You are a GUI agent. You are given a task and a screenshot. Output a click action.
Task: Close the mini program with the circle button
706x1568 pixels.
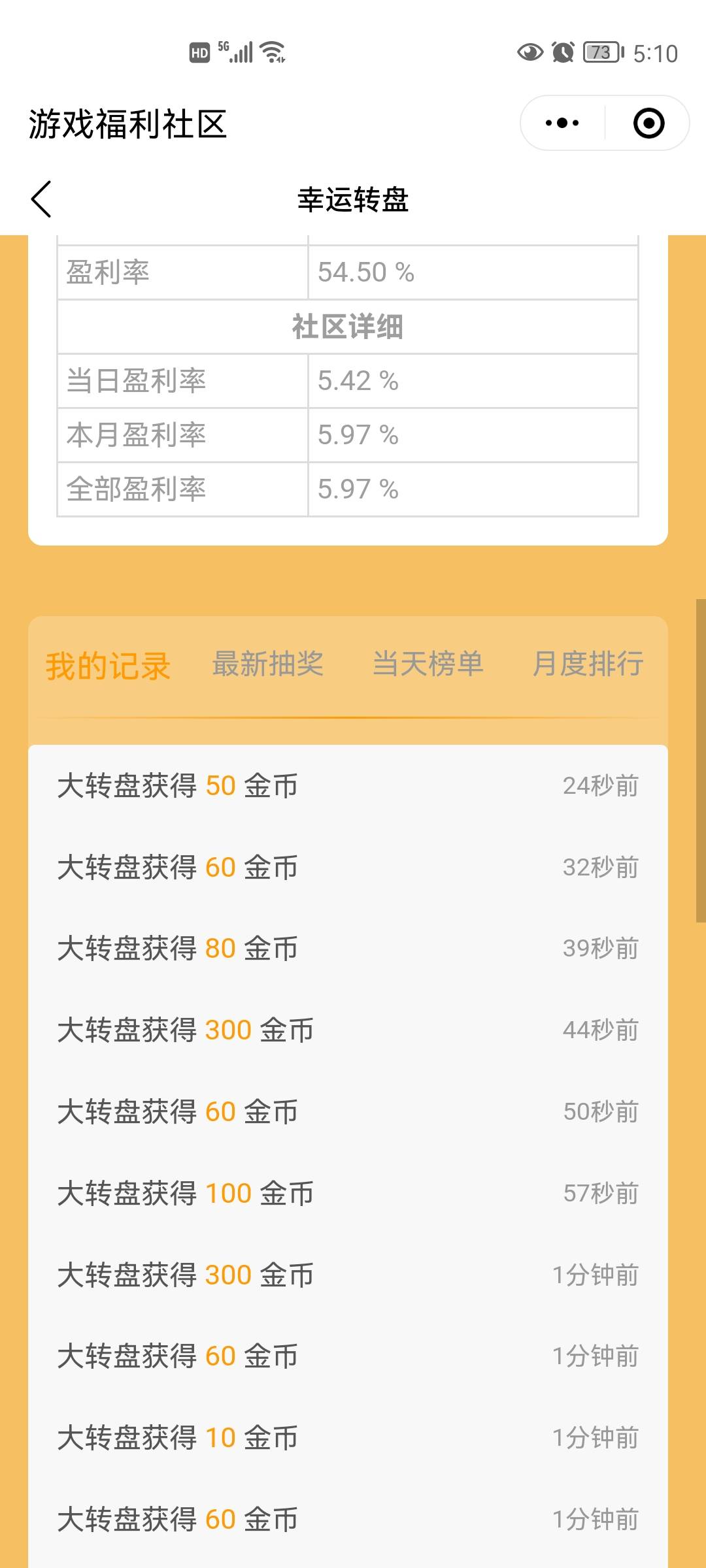point(648,123)
